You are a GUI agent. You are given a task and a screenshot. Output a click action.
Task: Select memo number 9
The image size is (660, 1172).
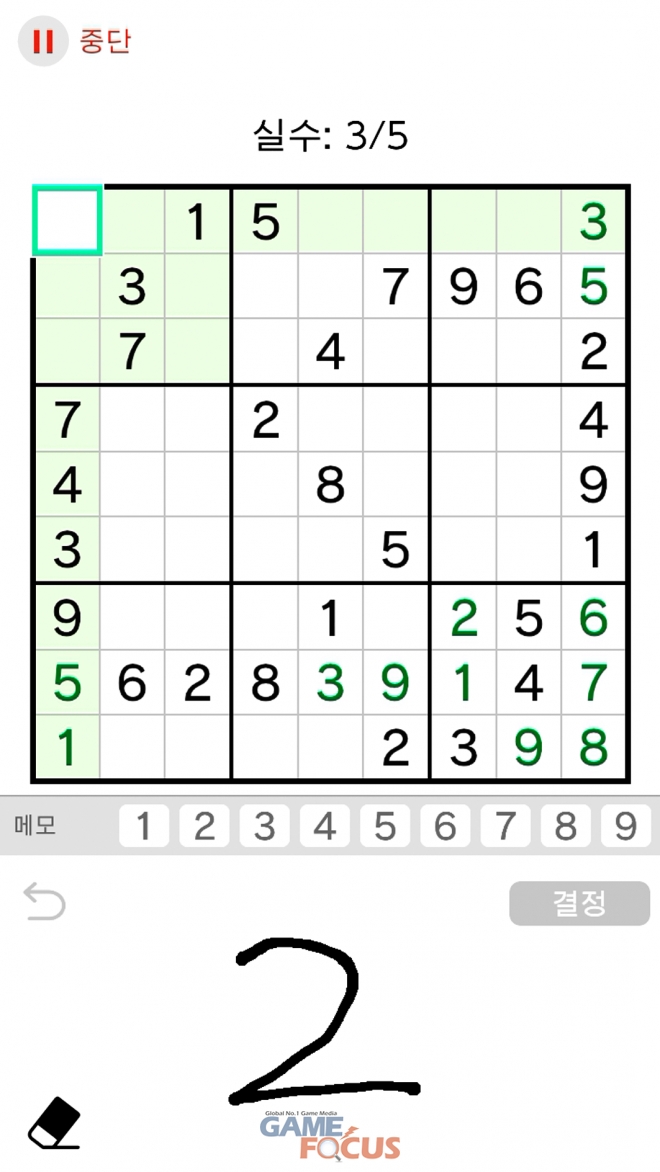(626, 827)
